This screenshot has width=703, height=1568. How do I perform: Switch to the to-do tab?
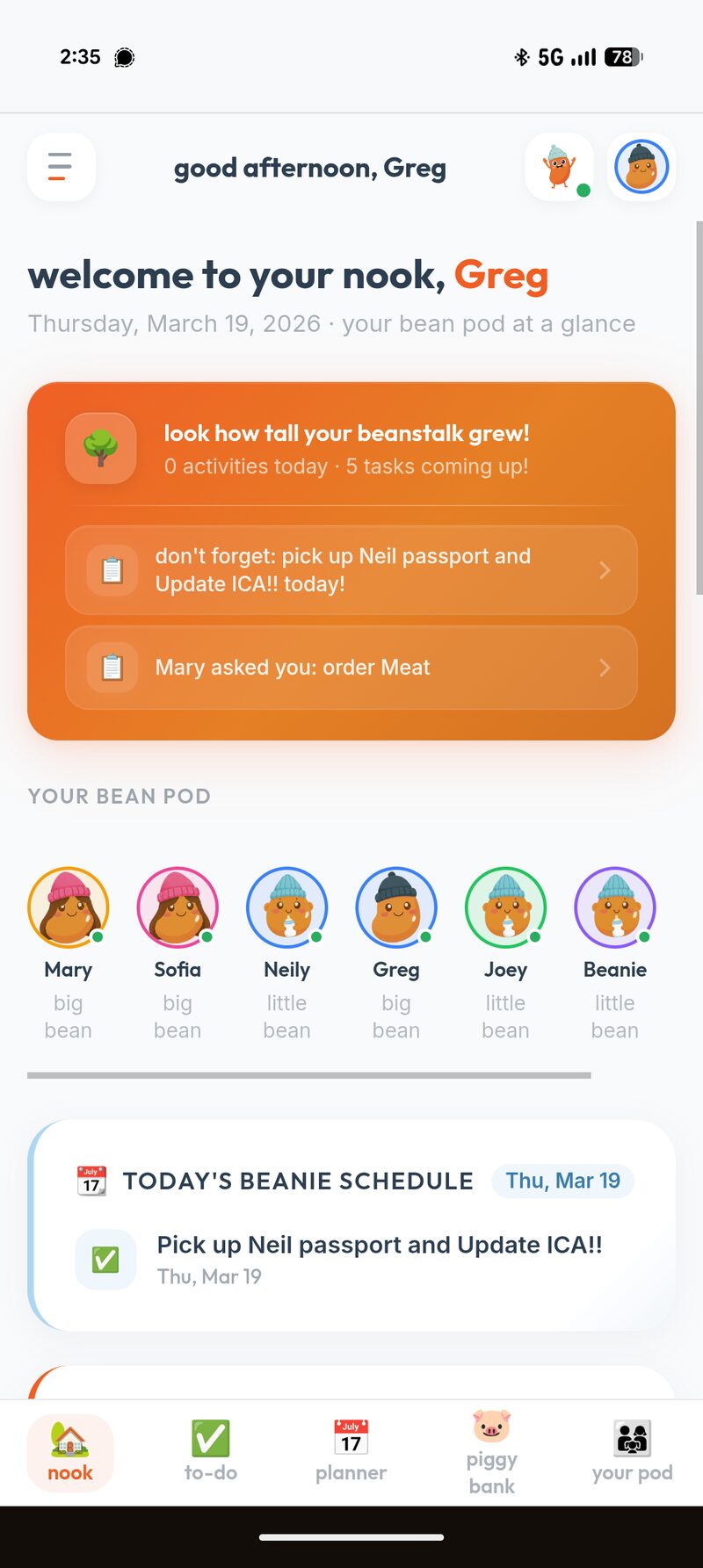(211, 1453)
